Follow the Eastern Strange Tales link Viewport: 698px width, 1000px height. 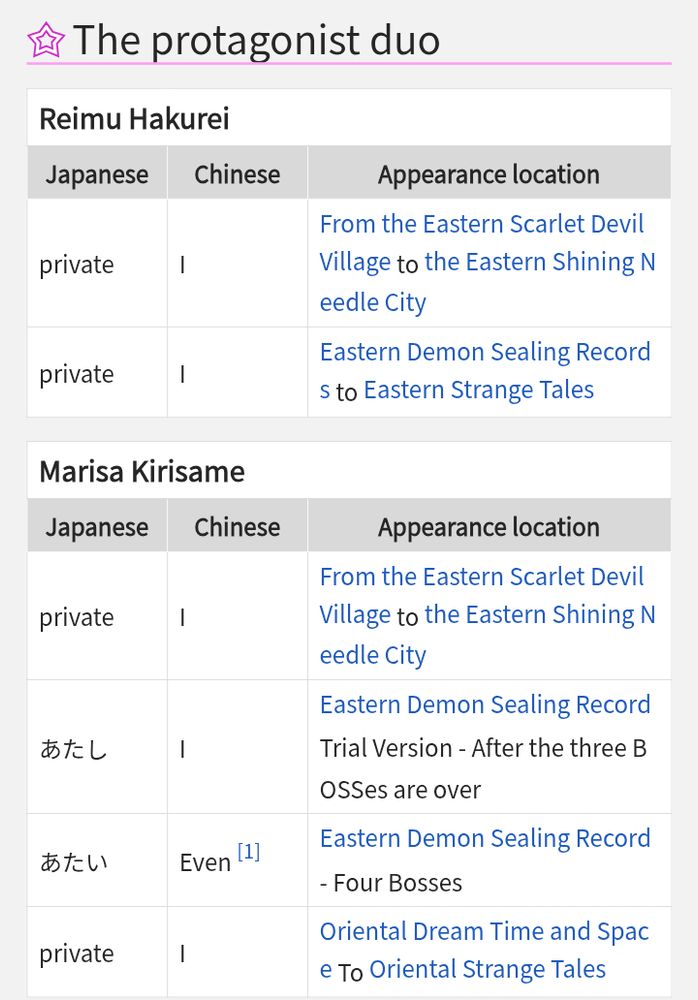479,390
